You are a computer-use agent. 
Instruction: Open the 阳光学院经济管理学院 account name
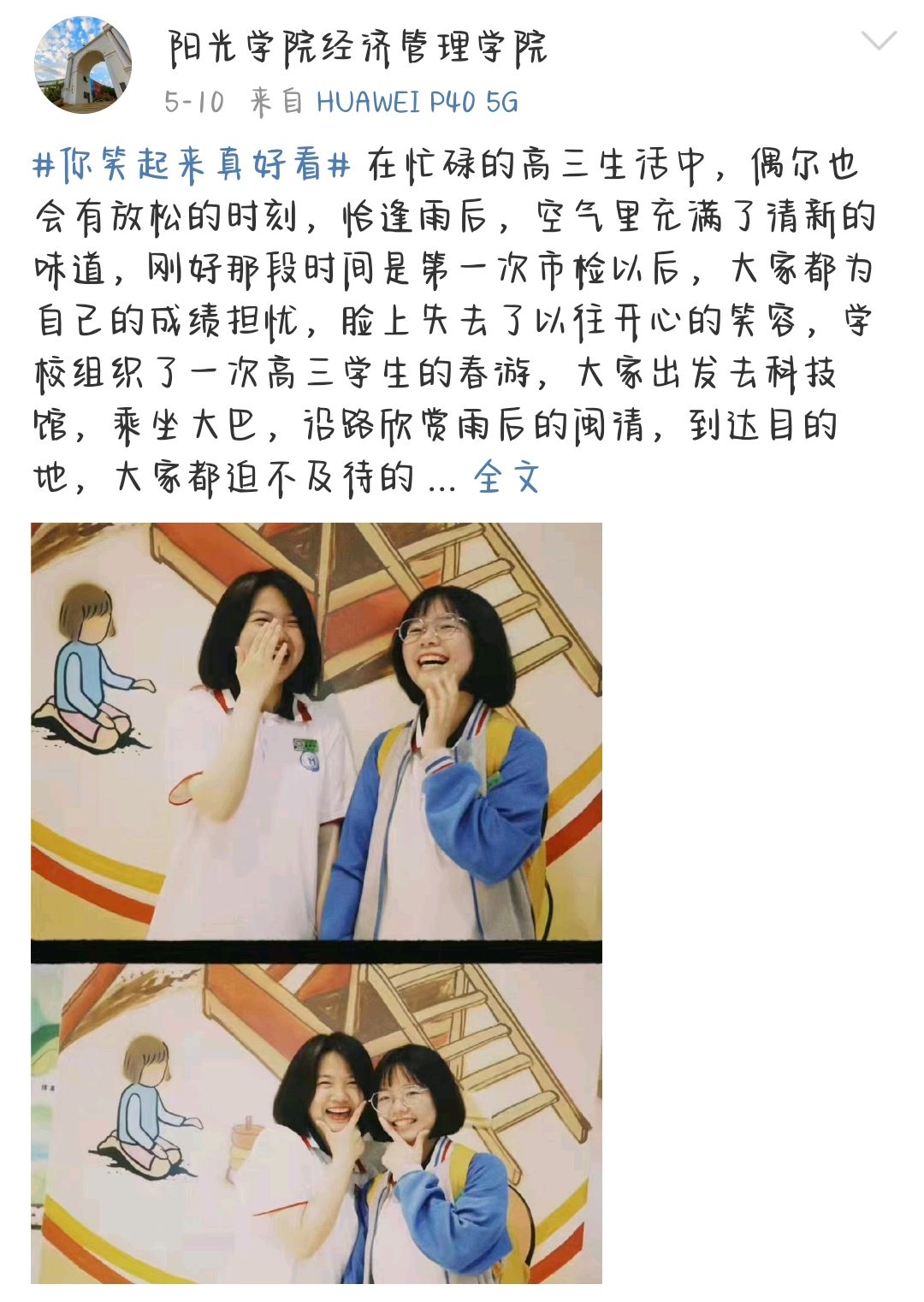358,49
